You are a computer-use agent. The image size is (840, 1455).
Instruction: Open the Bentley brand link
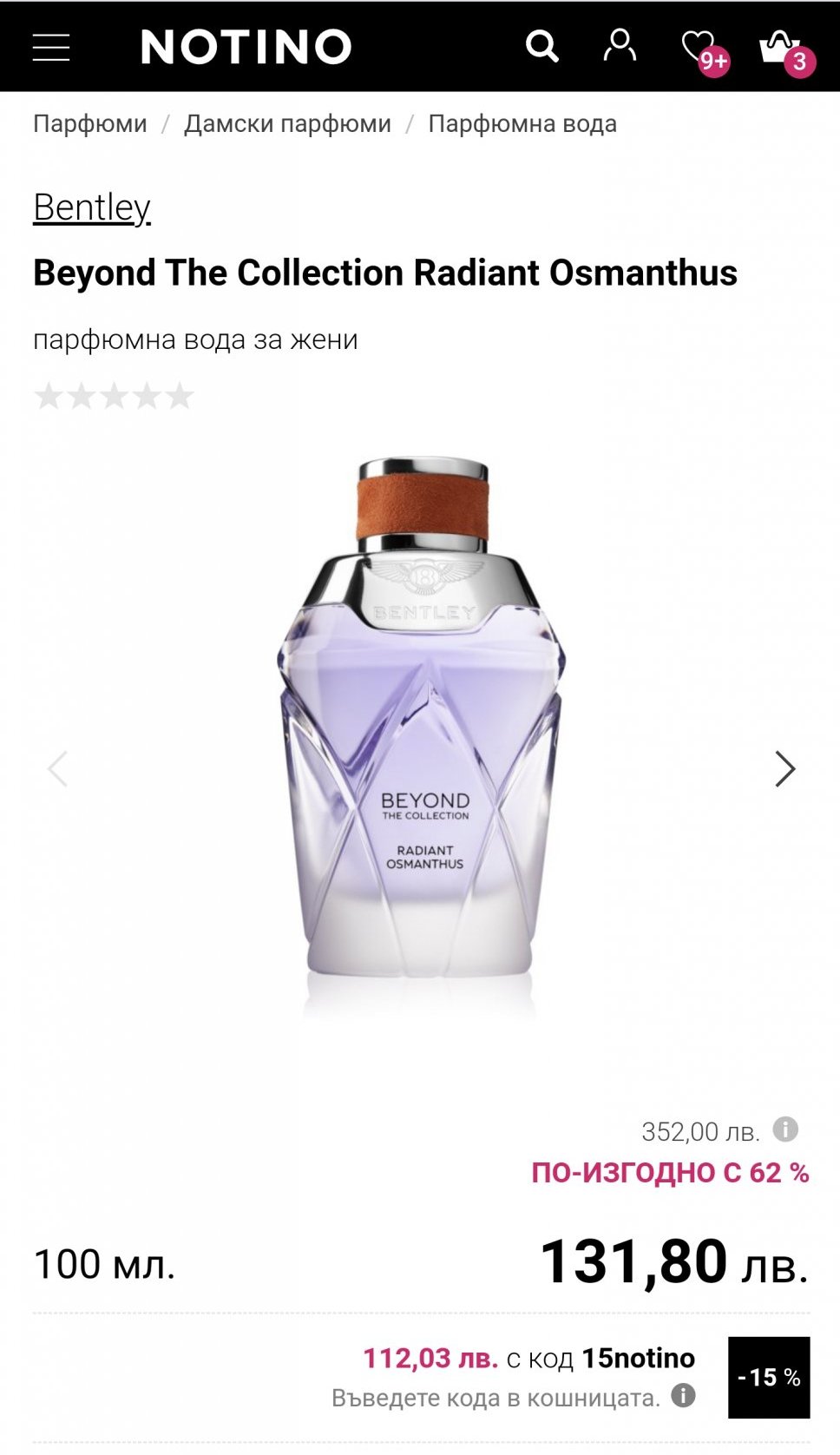[92, 207]
